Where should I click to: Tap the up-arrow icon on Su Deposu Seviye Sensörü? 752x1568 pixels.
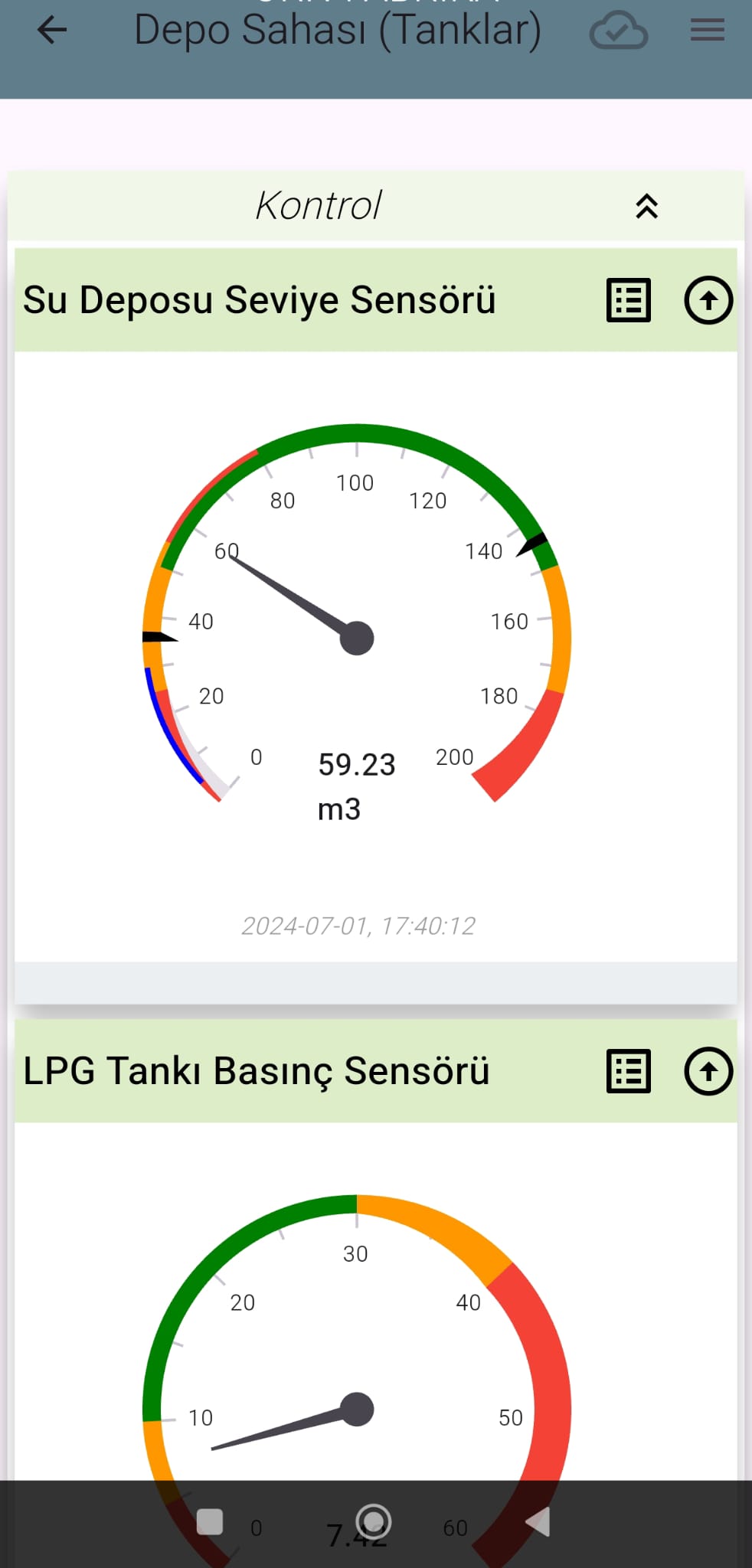pyautogui.click(x=708, y=300)
